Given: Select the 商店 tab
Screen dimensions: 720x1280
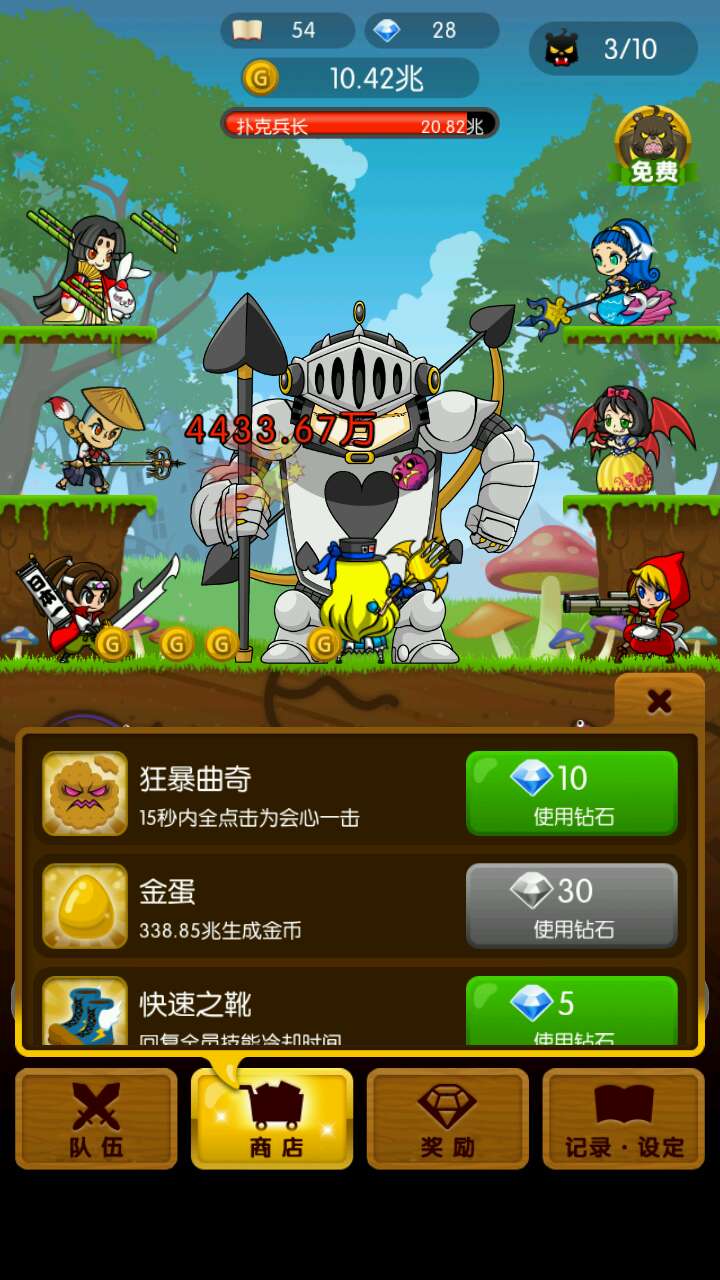Looking at the screenshot, I should coord(272,1118).
